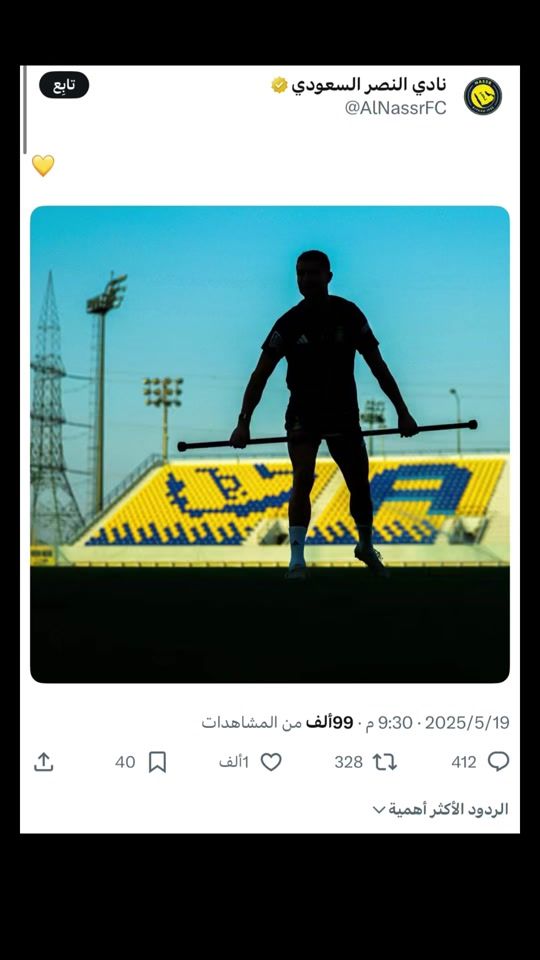Bookmark this tweet
Image resolution: width=540 pixels, height=960 pixels.
pyautogui.click(x=157, y=762)
